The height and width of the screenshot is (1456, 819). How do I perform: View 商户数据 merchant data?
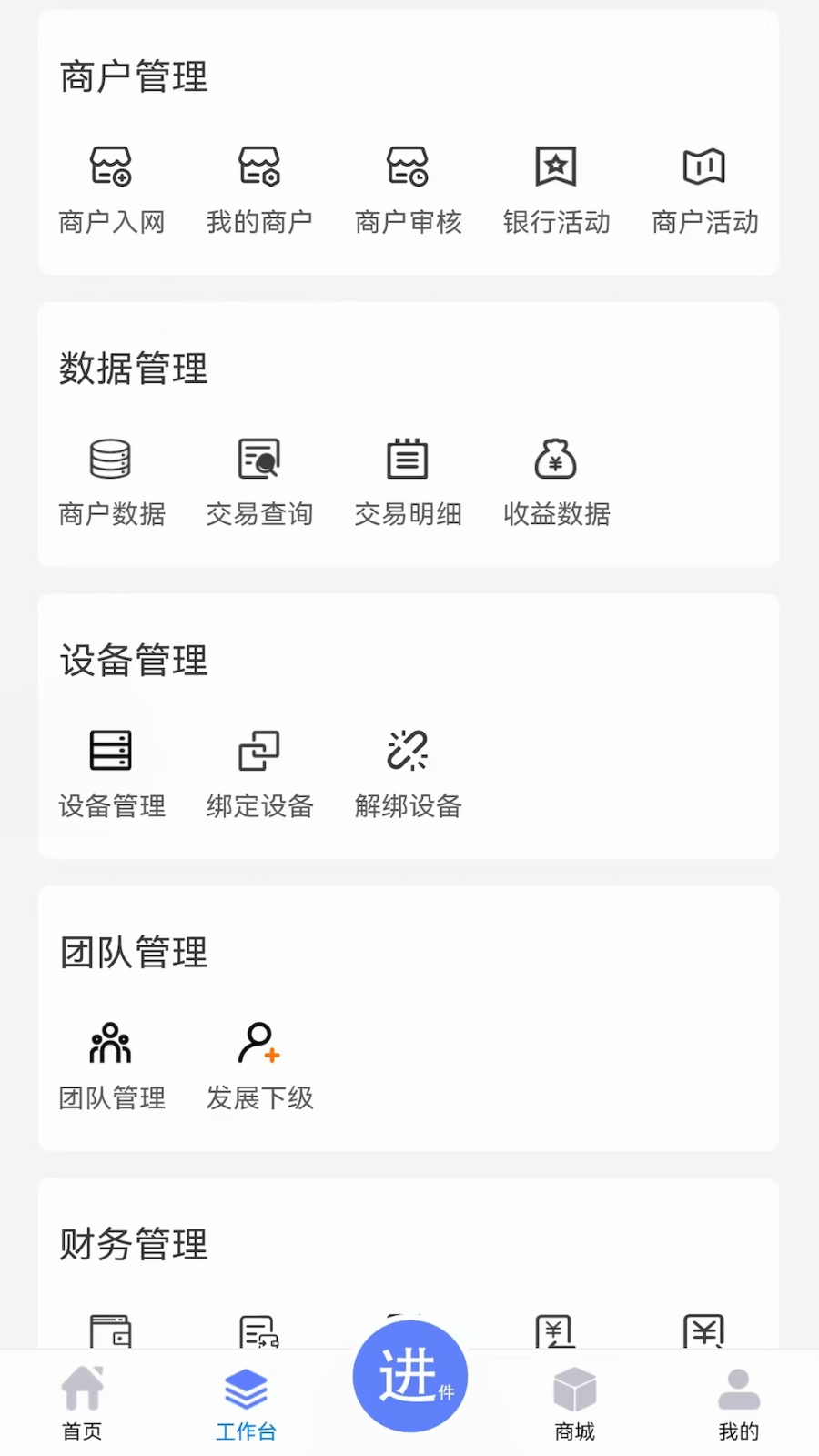(x=111, y=478)
